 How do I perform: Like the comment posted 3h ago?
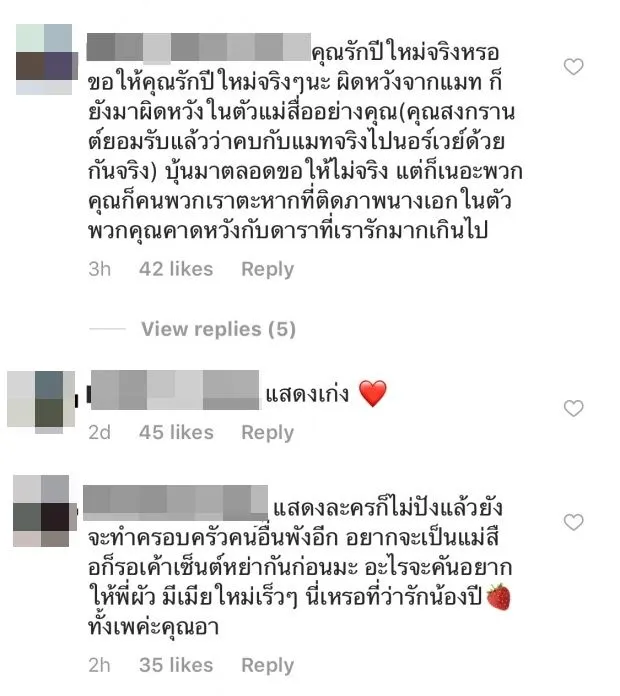point(573,67)
